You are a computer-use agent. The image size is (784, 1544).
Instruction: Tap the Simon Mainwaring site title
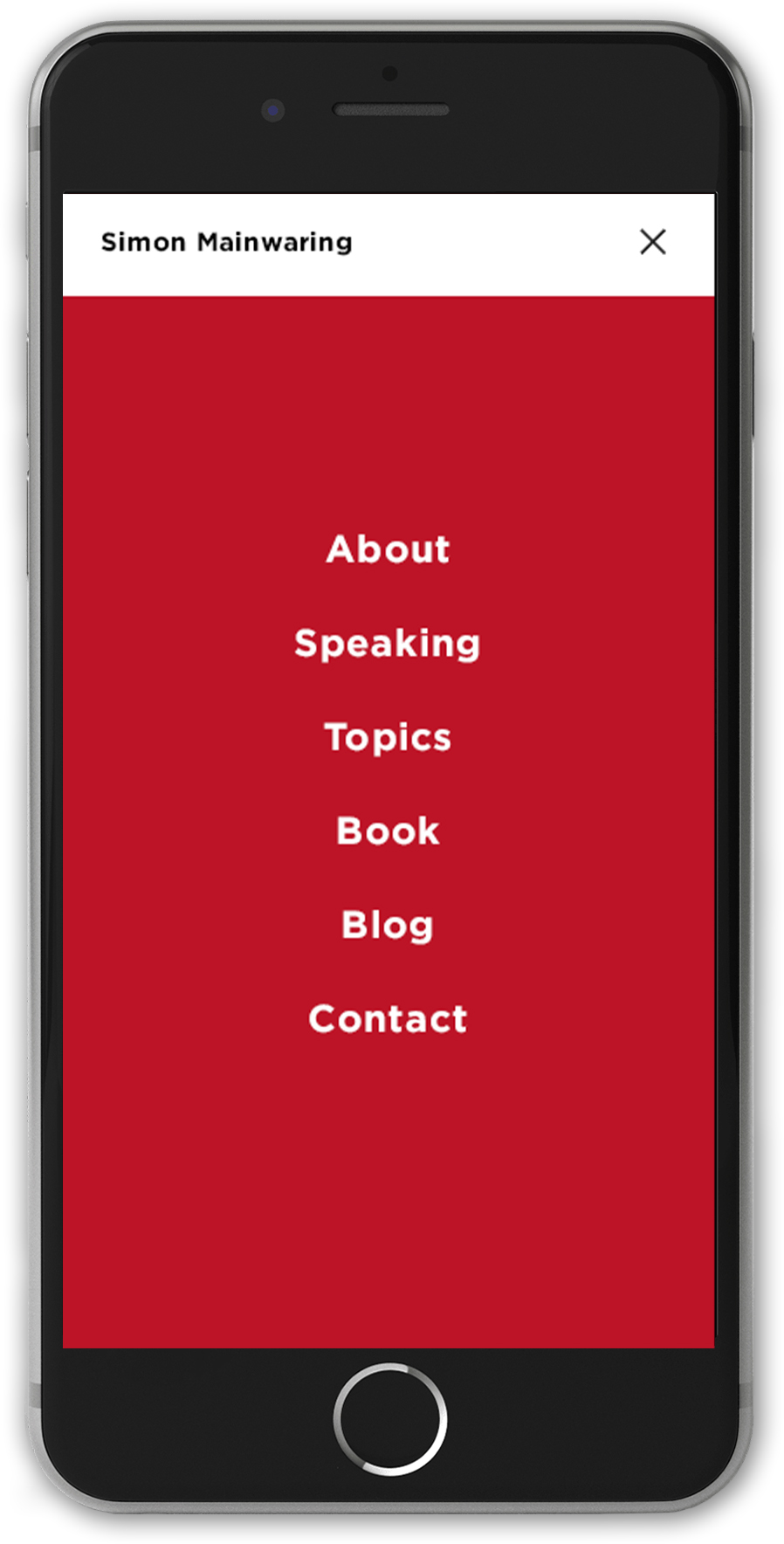(x=226, y=242)
